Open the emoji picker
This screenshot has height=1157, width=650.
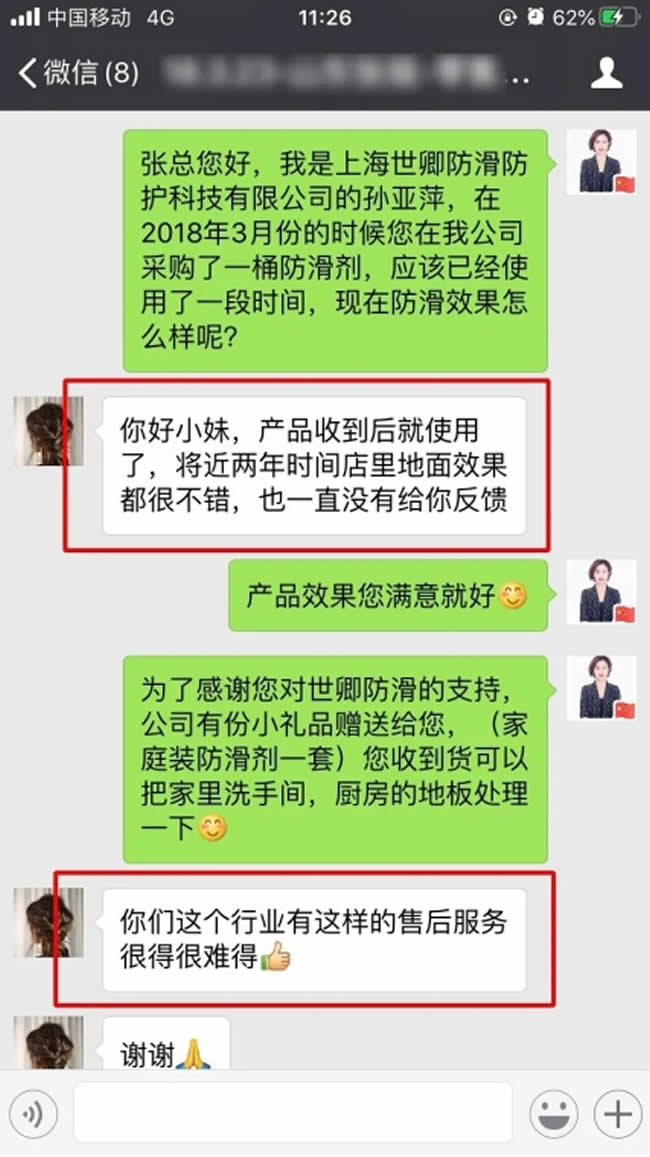(554, 1111)
